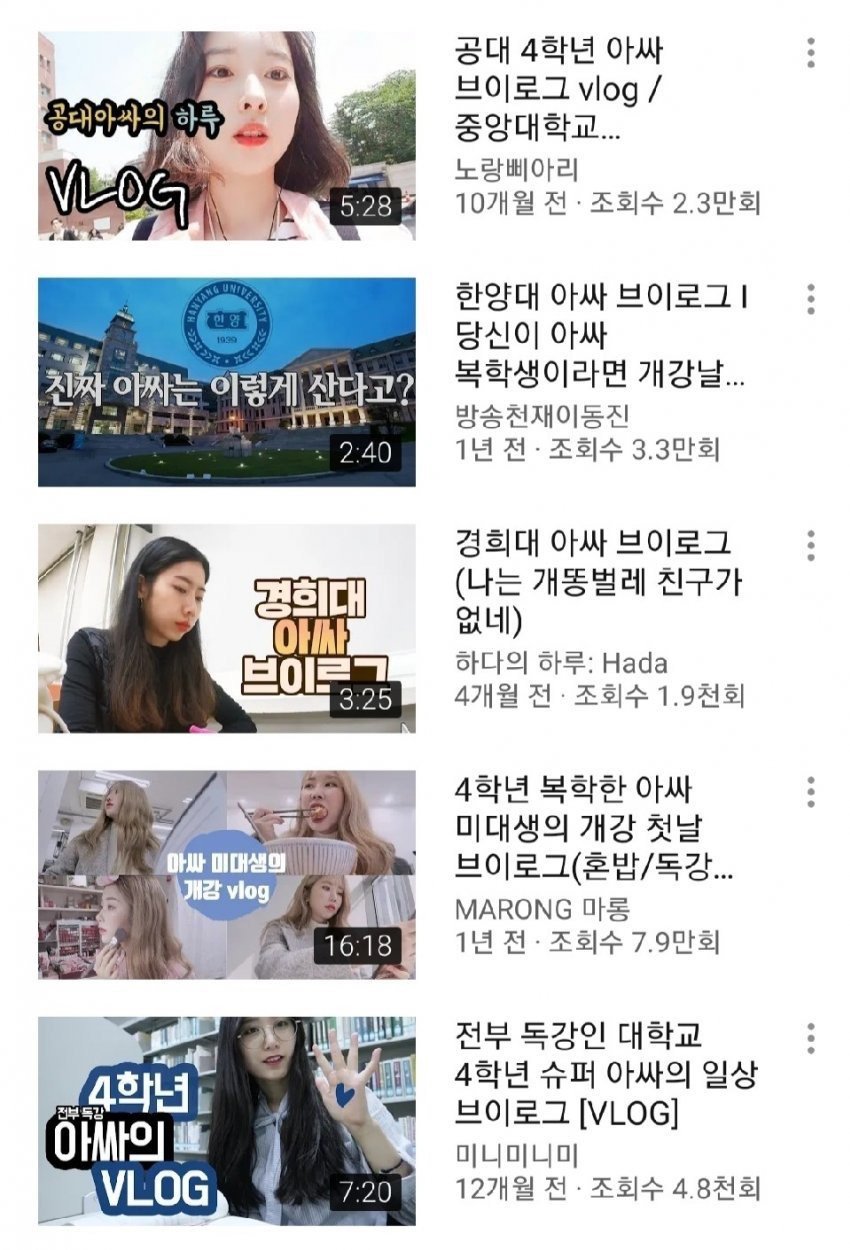850x1250 pixels.
Task: Open the overflow menu for 미니미니미's video
Action: point(811,1037)
